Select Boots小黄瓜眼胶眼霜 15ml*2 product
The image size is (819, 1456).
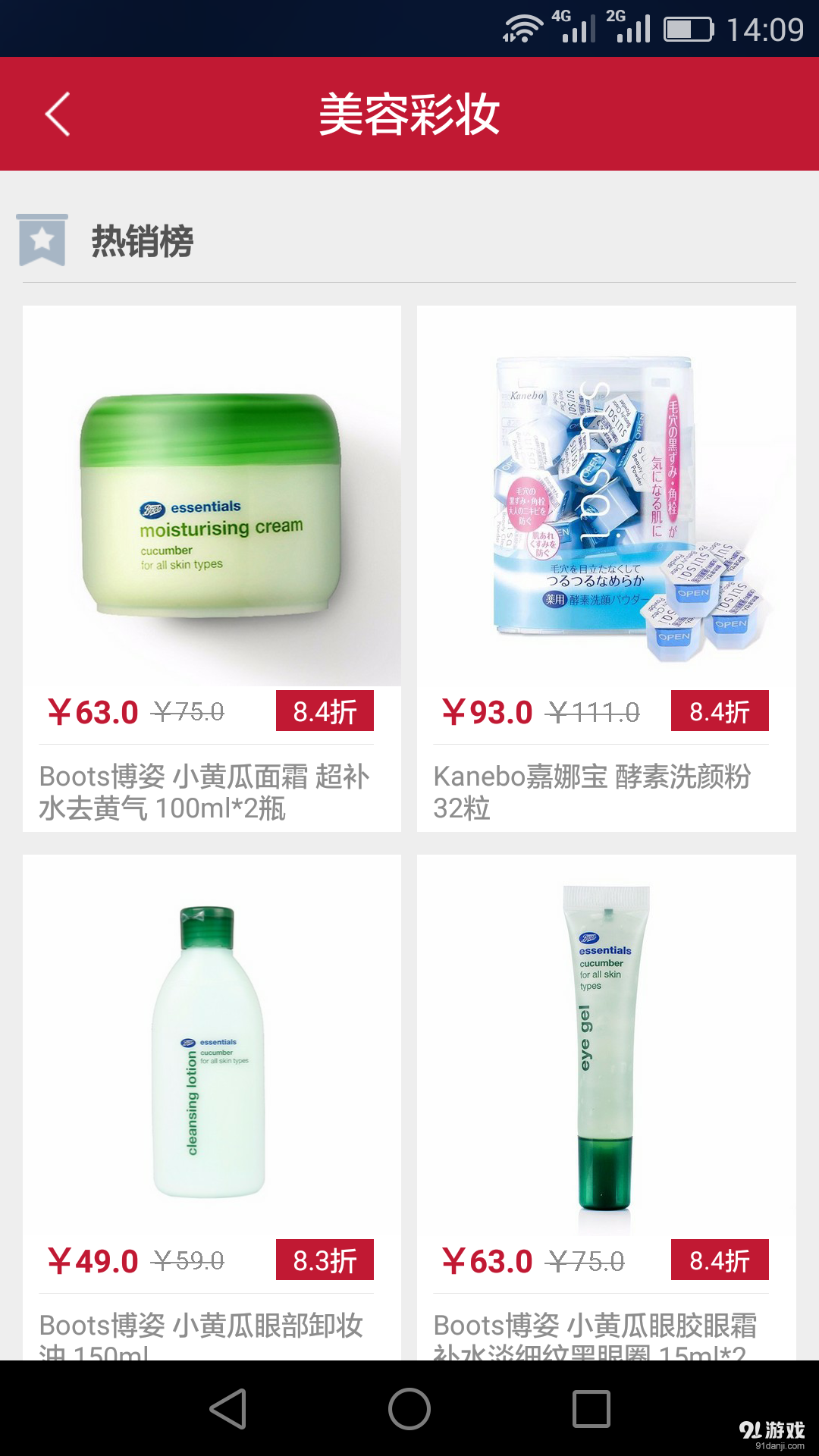(x=606, y=1077)
